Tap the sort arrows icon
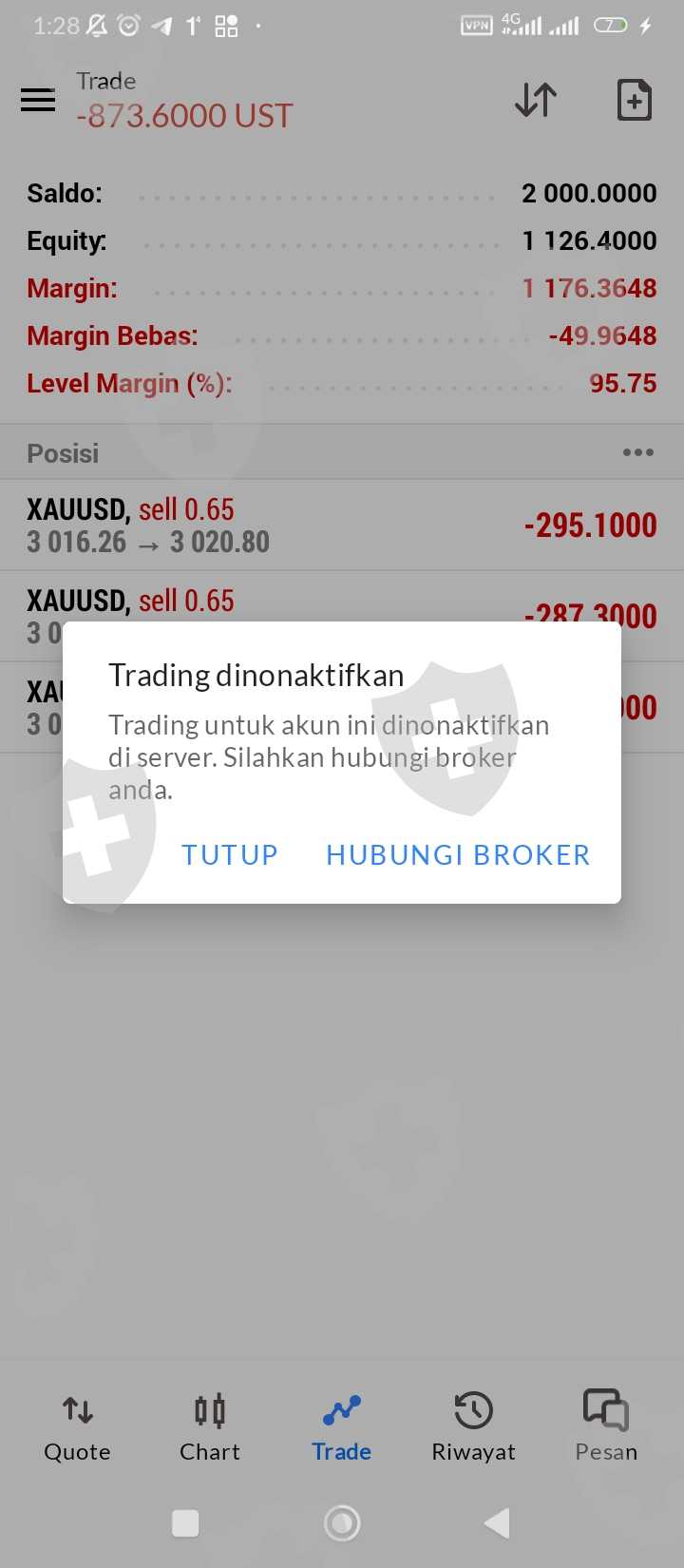Screen dimensions: 684x1568 point(536,100)
